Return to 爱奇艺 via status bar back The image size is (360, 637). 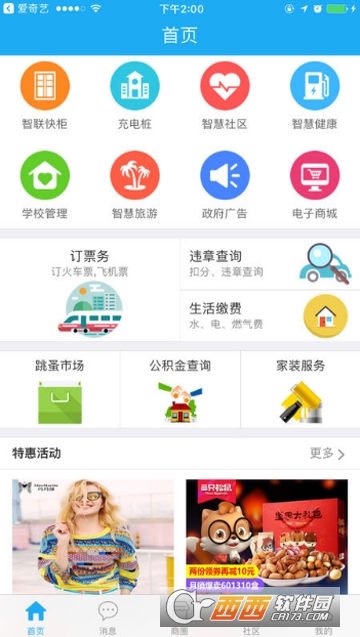click(25, 9)
